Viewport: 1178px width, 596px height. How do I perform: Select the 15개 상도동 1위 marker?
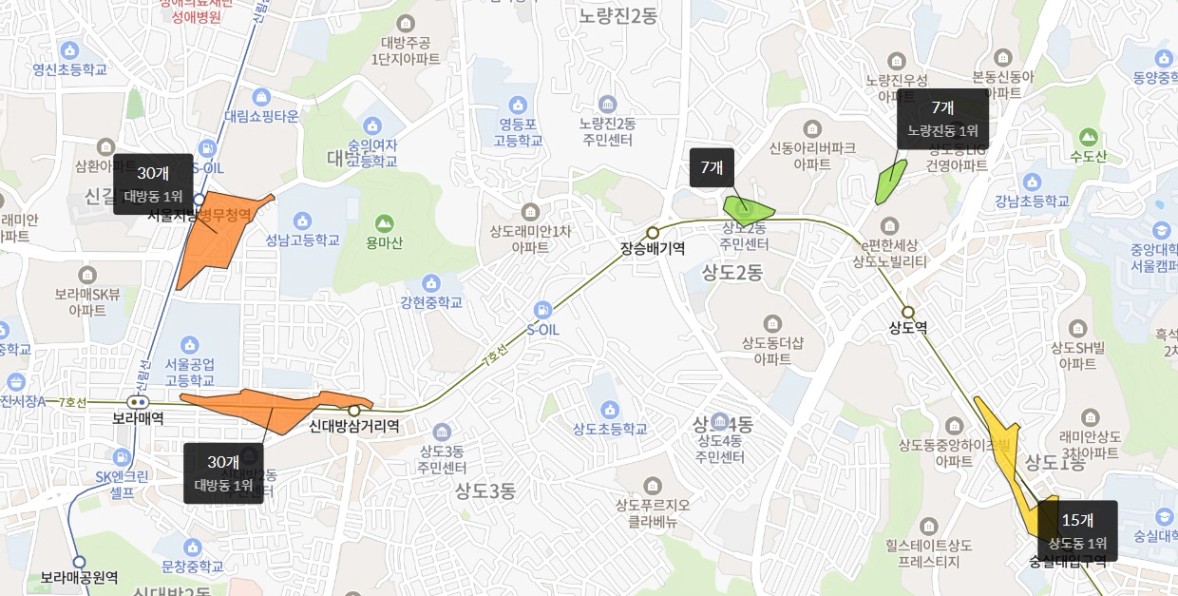click(1077, 531)
